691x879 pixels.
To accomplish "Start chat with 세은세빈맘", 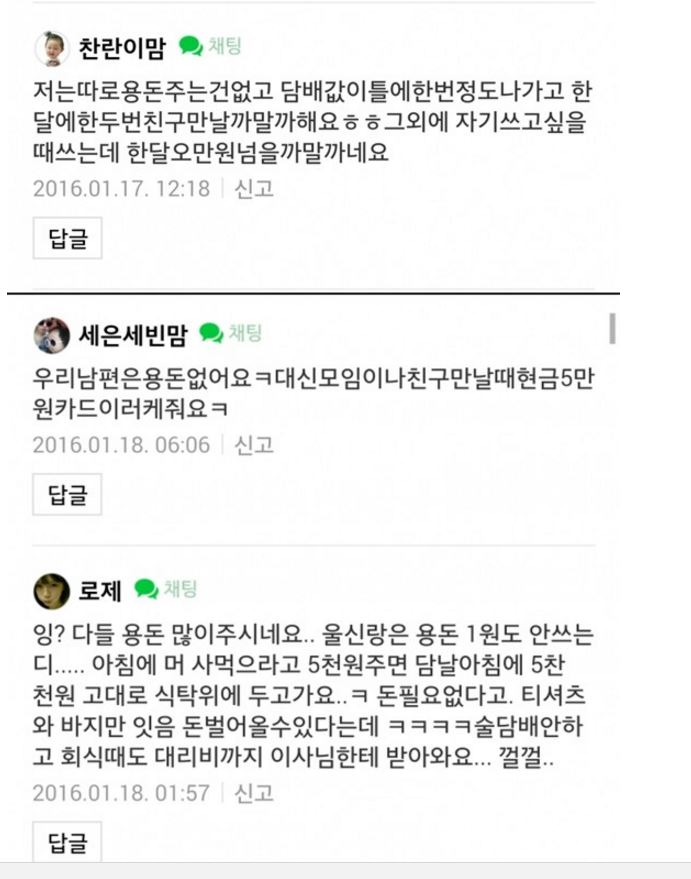I will tap(230, 333).
